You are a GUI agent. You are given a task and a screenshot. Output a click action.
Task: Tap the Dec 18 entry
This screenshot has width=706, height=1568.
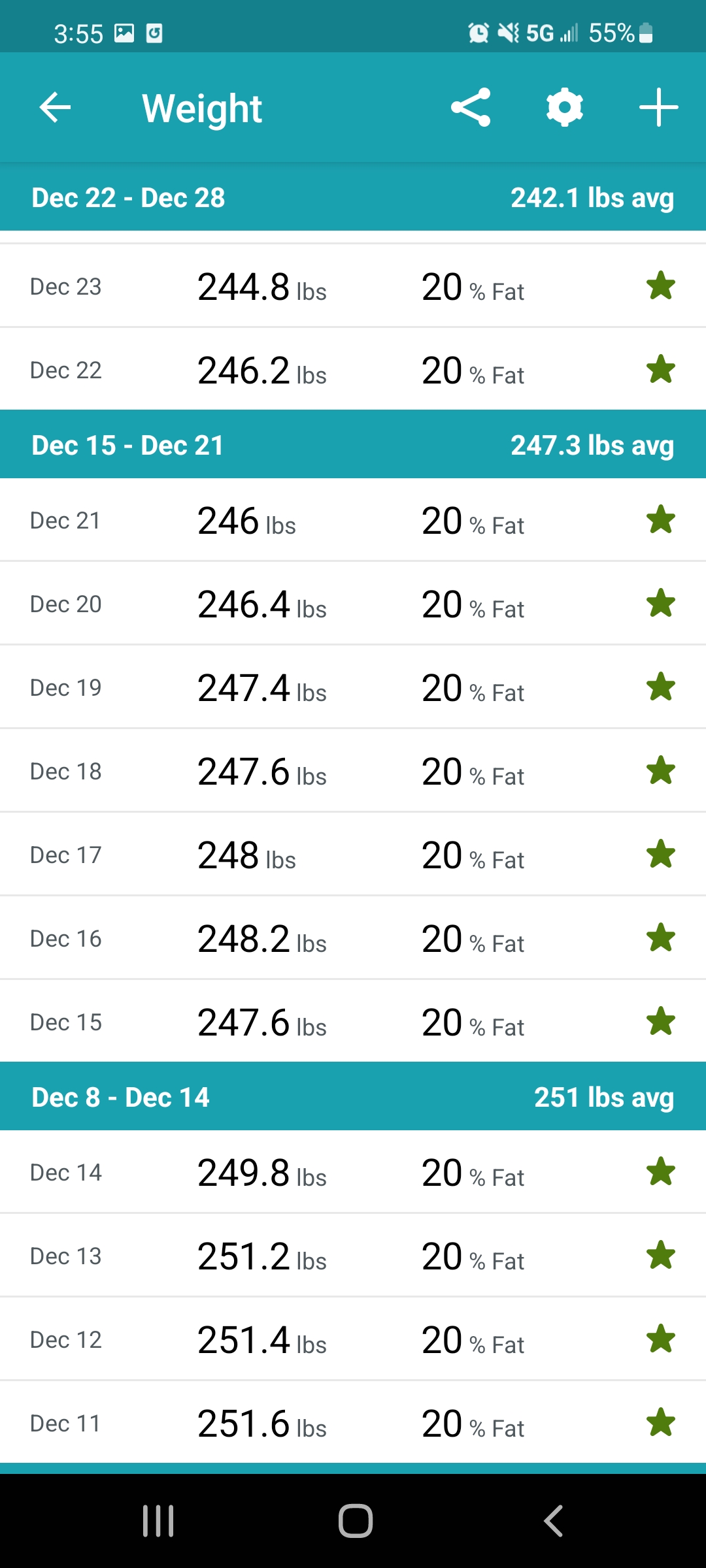pyautogui.click(x=353, y=771)
